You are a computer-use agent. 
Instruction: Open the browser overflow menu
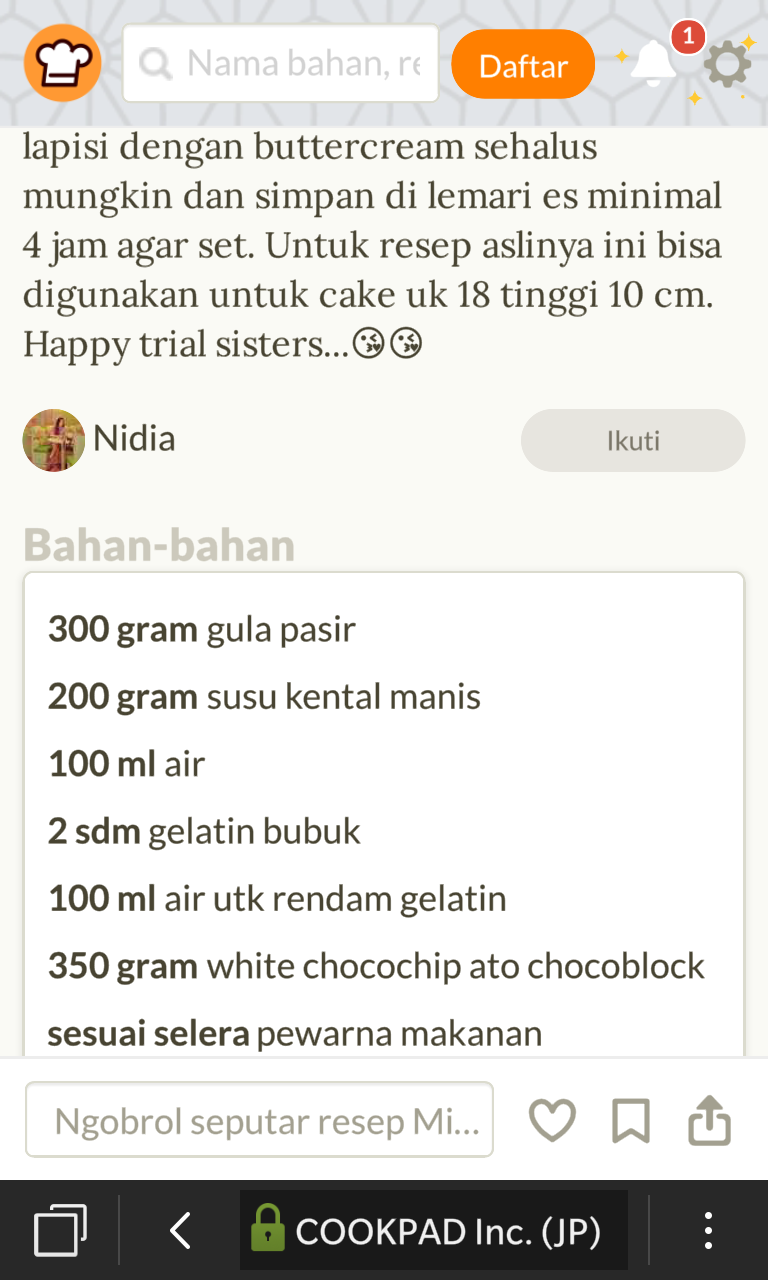point(708,1230)
